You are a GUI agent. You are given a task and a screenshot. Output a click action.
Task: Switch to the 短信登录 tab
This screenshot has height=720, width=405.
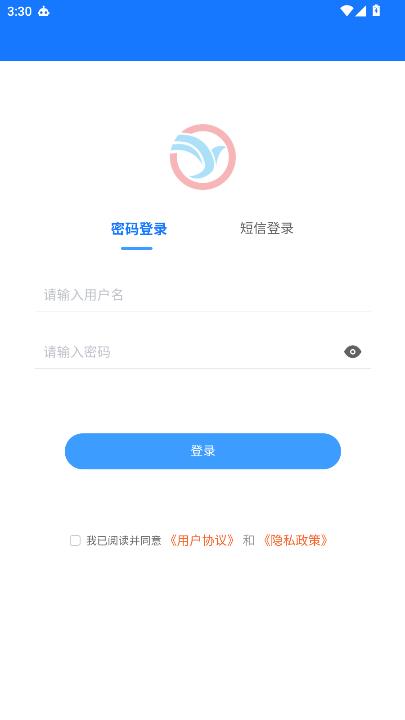click(267, 228)
